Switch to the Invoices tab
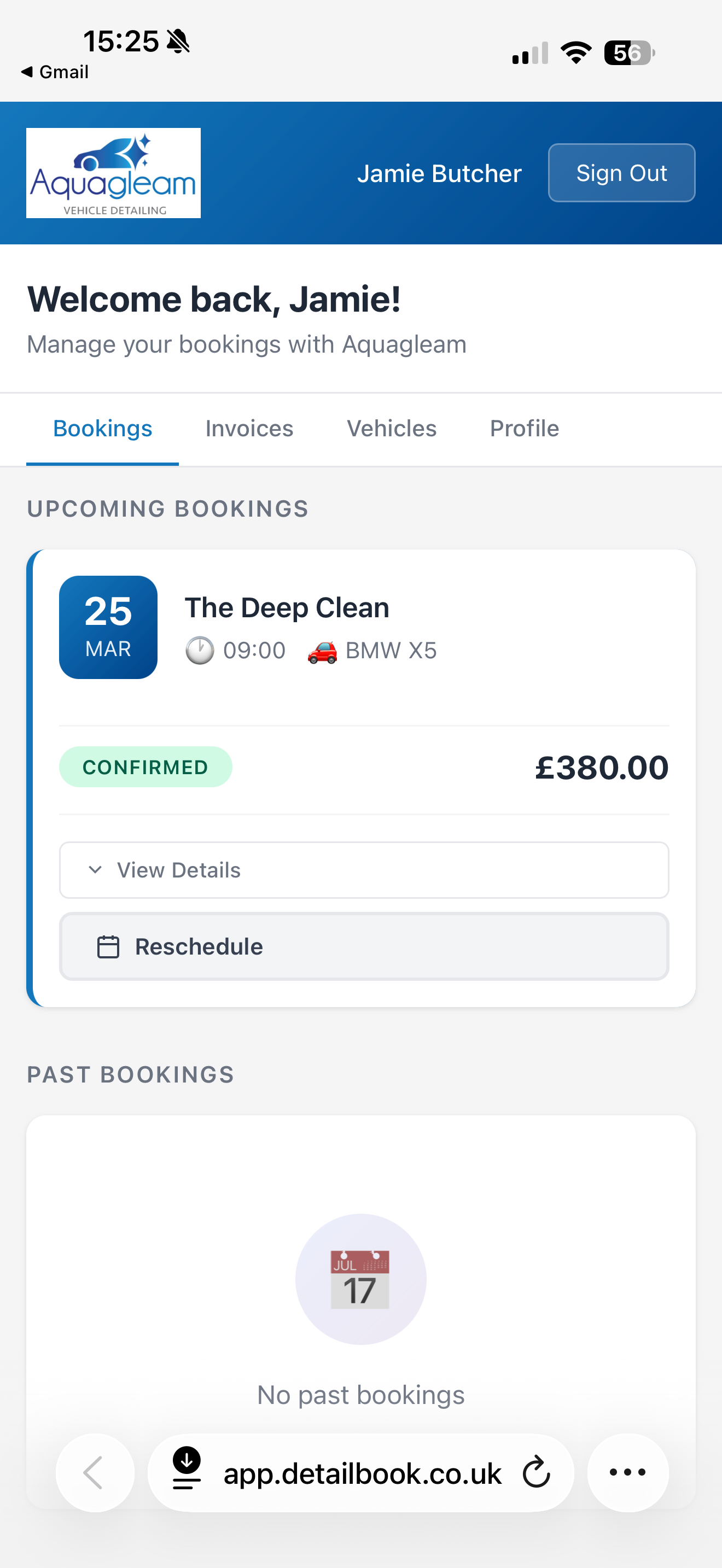The height and width of the screenshot is (1568, 722). point(248,428)
